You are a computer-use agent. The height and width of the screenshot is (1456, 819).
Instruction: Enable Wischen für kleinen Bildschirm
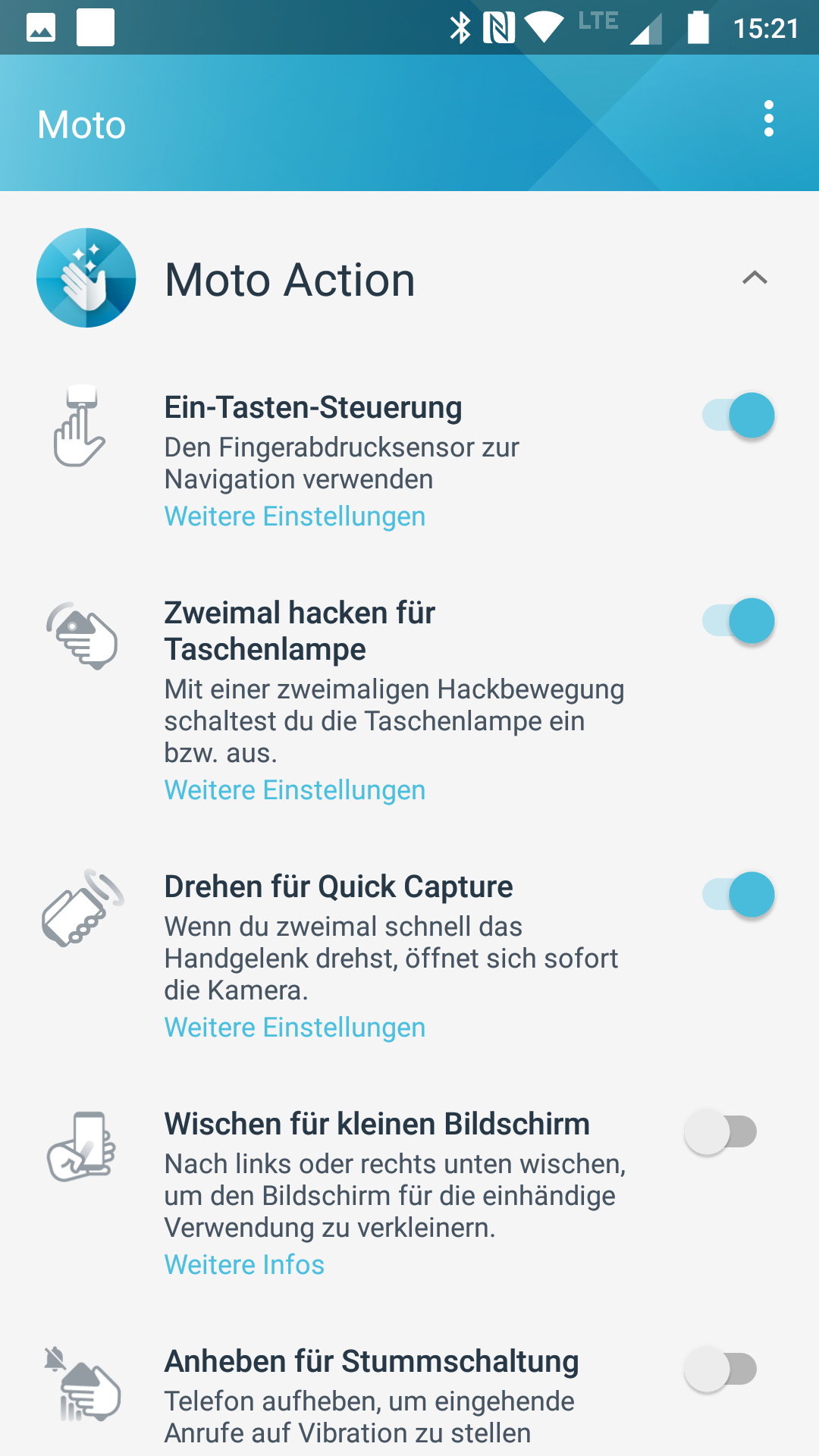720,1132
